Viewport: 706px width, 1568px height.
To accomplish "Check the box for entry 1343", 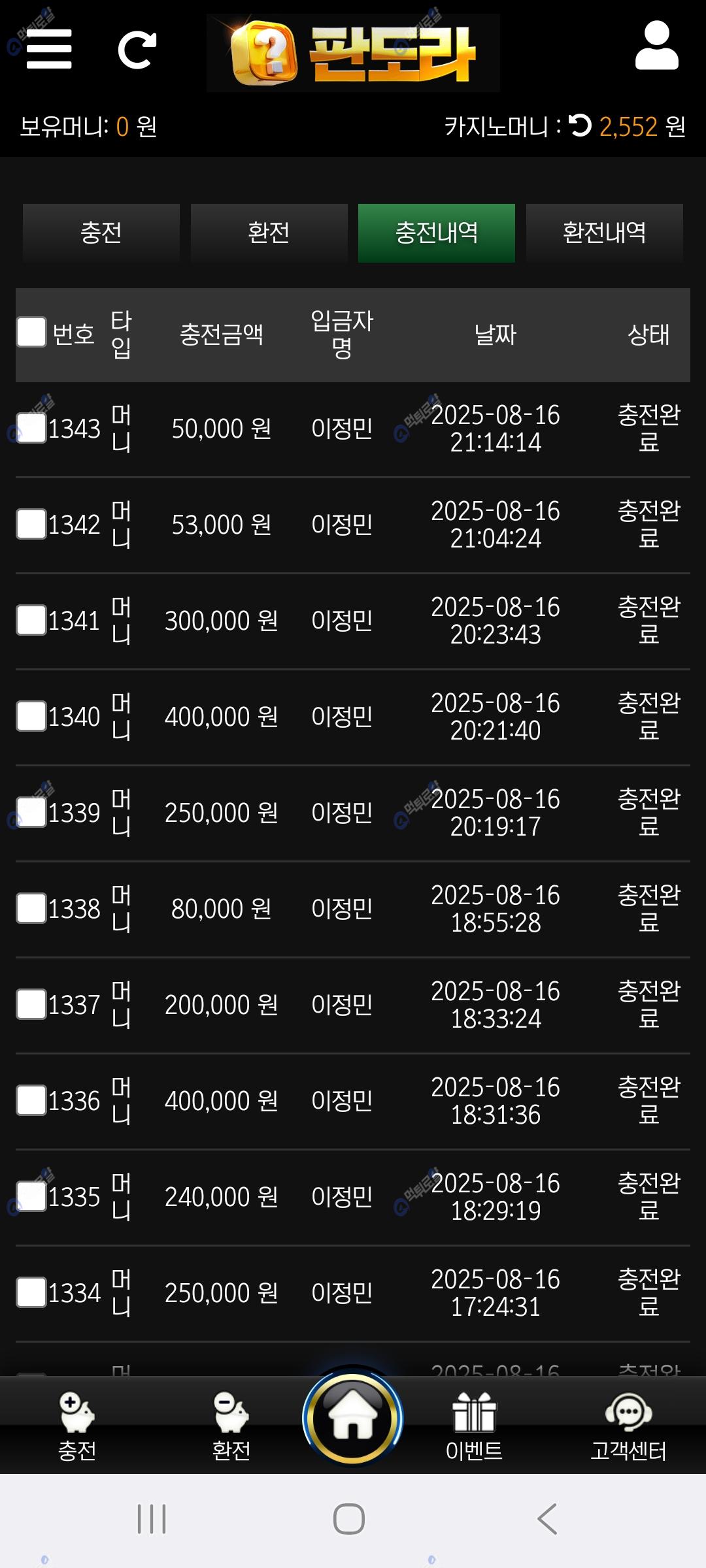I will [31, 429].
